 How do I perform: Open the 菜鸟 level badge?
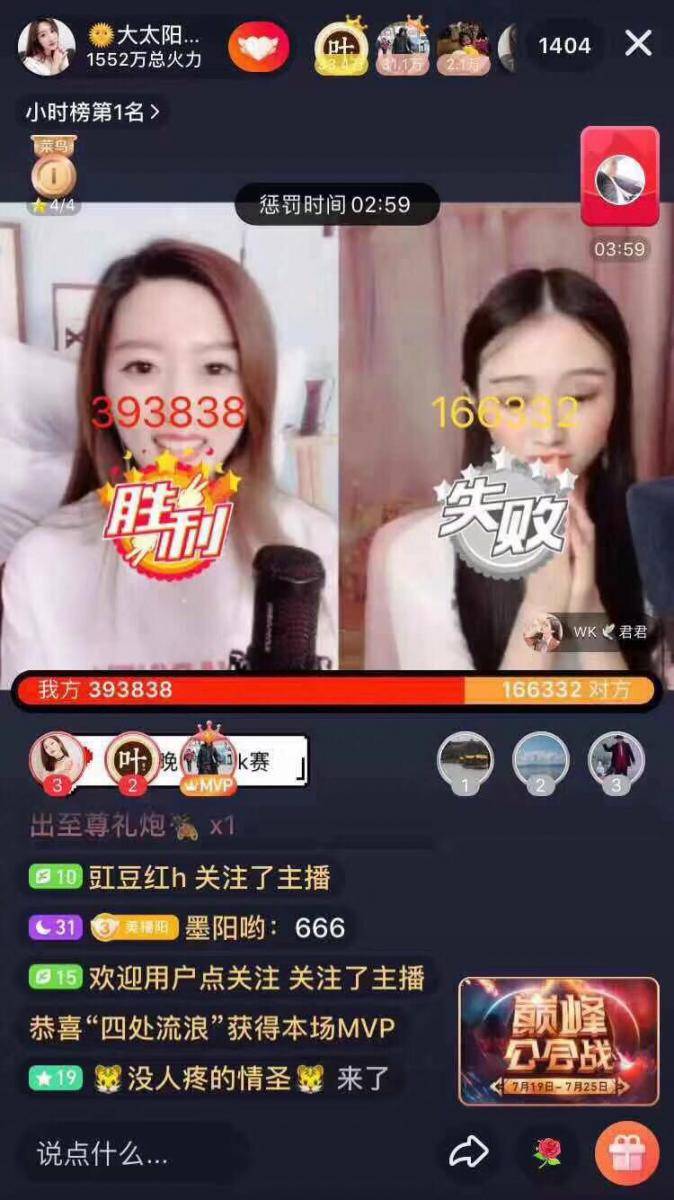(53, 172)
